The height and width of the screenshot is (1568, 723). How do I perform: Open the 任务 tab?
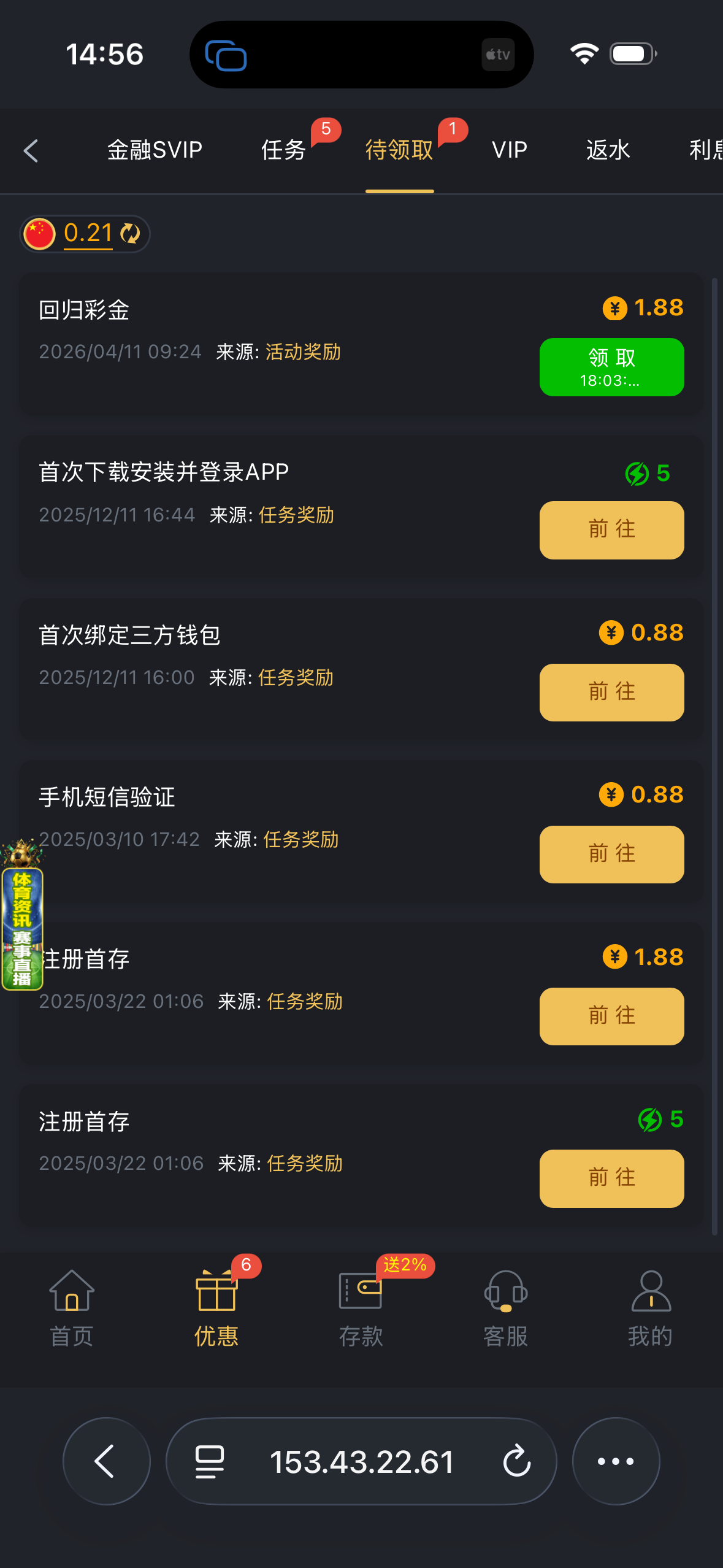coord(283,150)
